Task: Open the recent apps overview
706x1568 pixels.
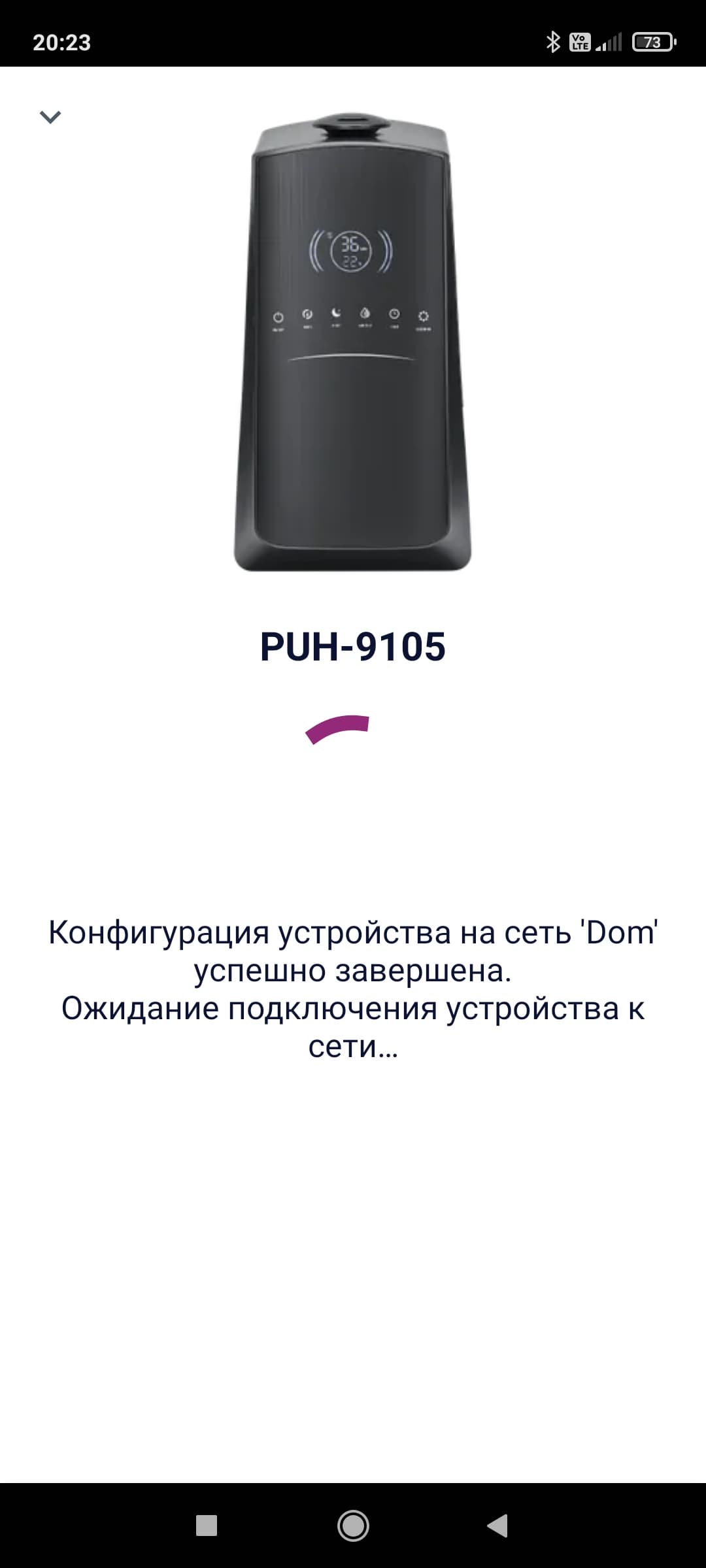Action: click(x=207, y=1526)
